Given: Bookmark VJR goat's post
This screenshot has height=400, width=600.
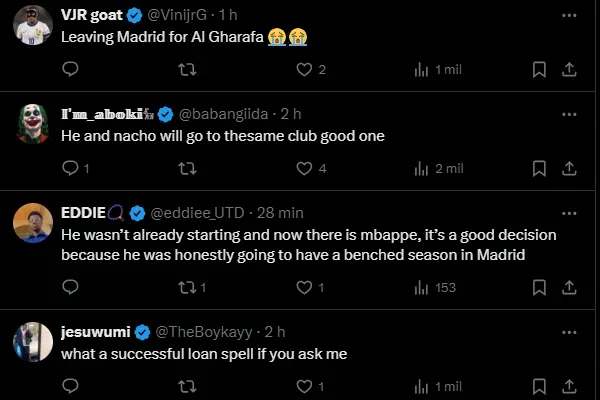Looking at the screenshot, I should pos(539,69).
